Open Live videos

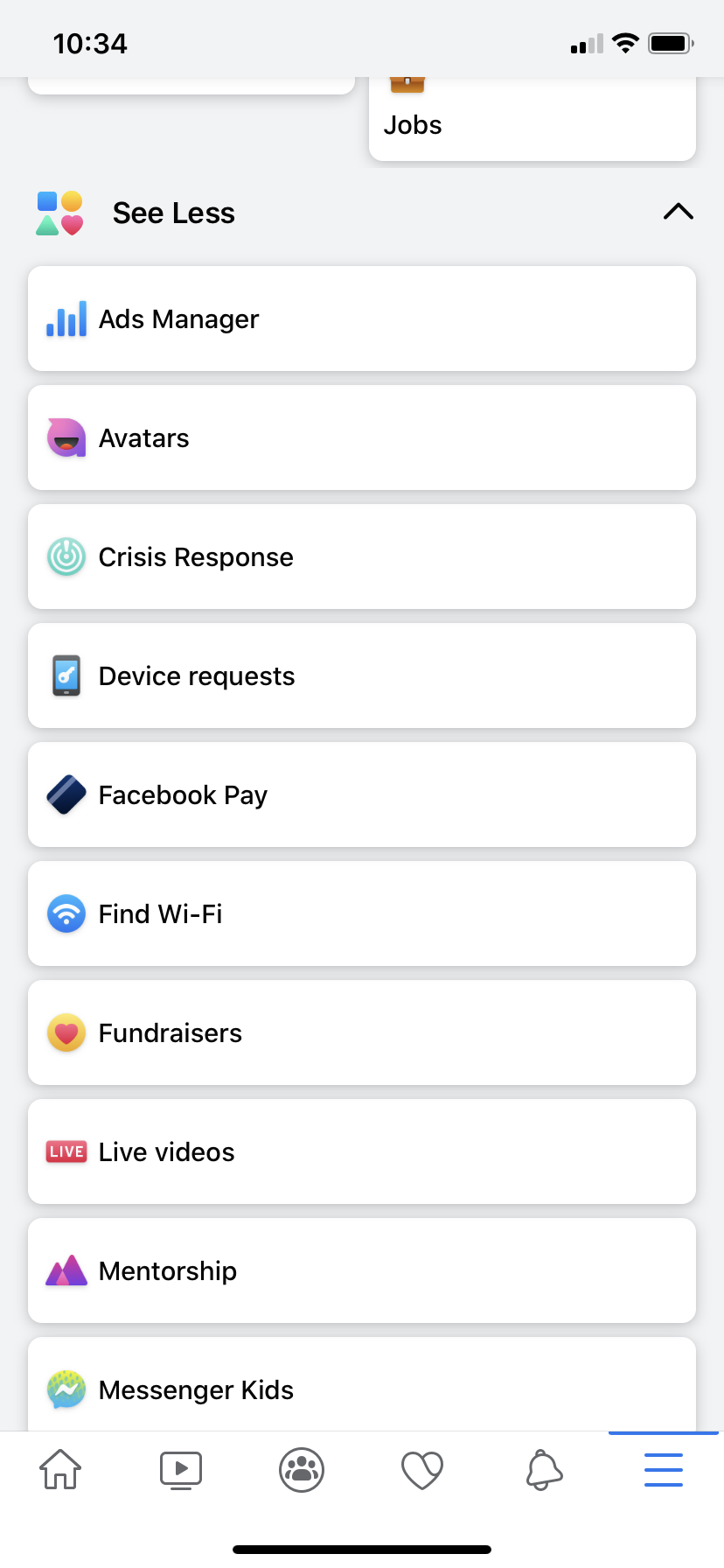pyautogui.click(x=362, y=1152)
